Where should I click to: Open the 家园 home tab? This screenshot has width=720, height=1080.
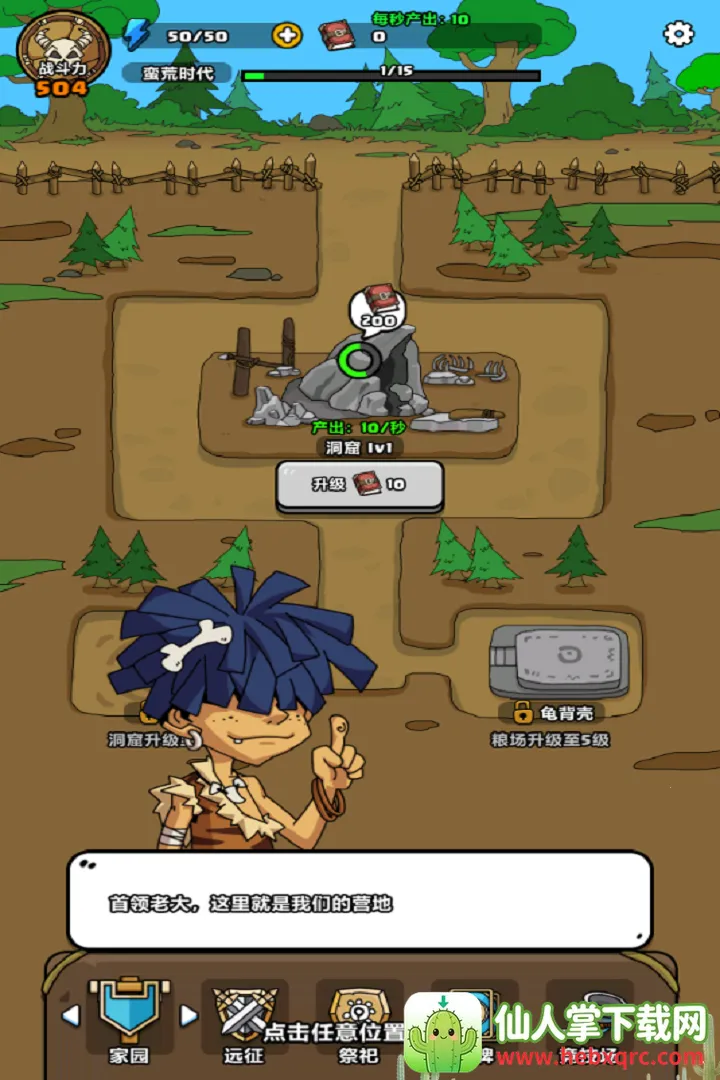coord(129,1020)
